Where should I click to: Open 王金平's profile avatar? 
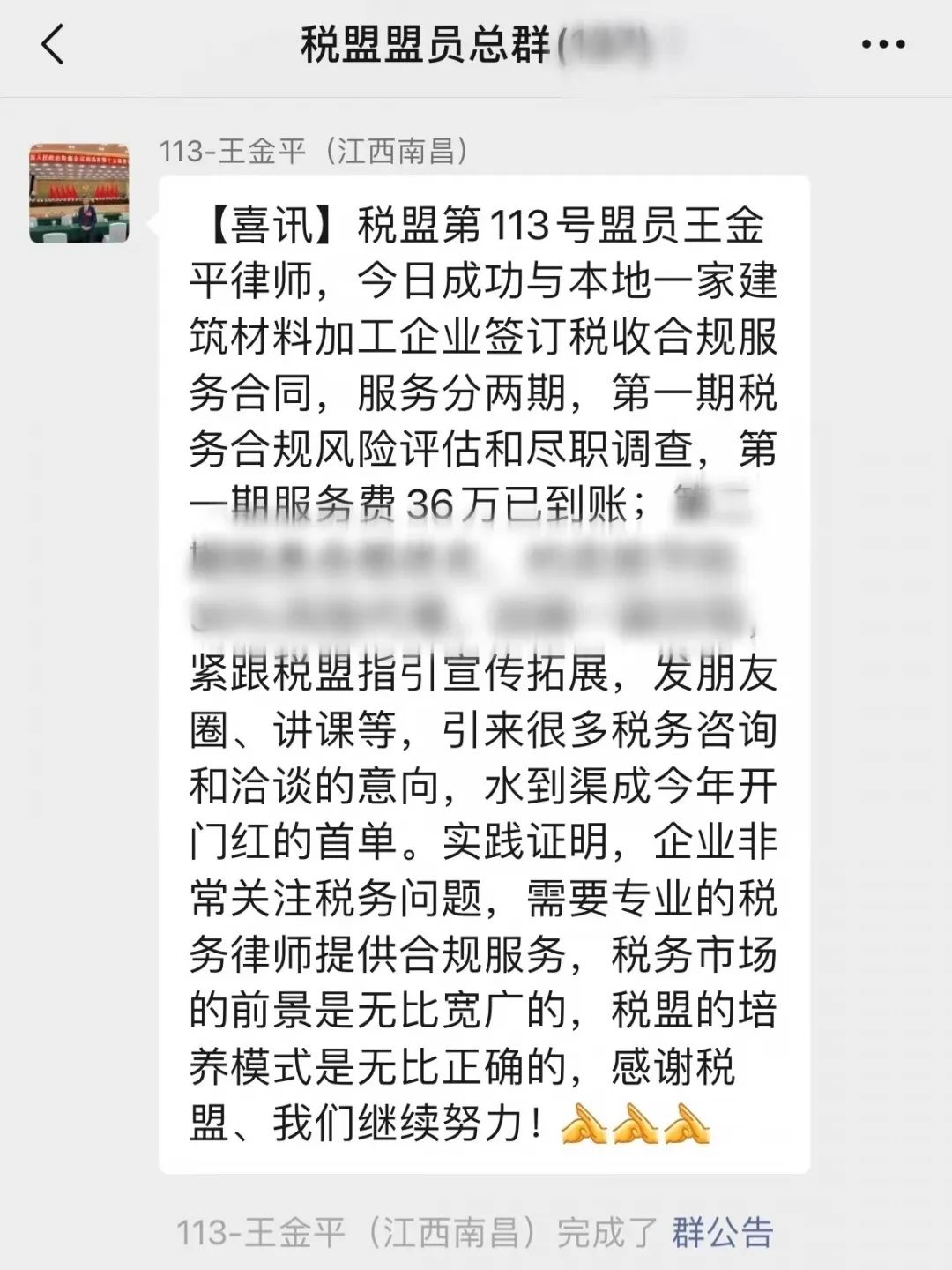[79, 193]
